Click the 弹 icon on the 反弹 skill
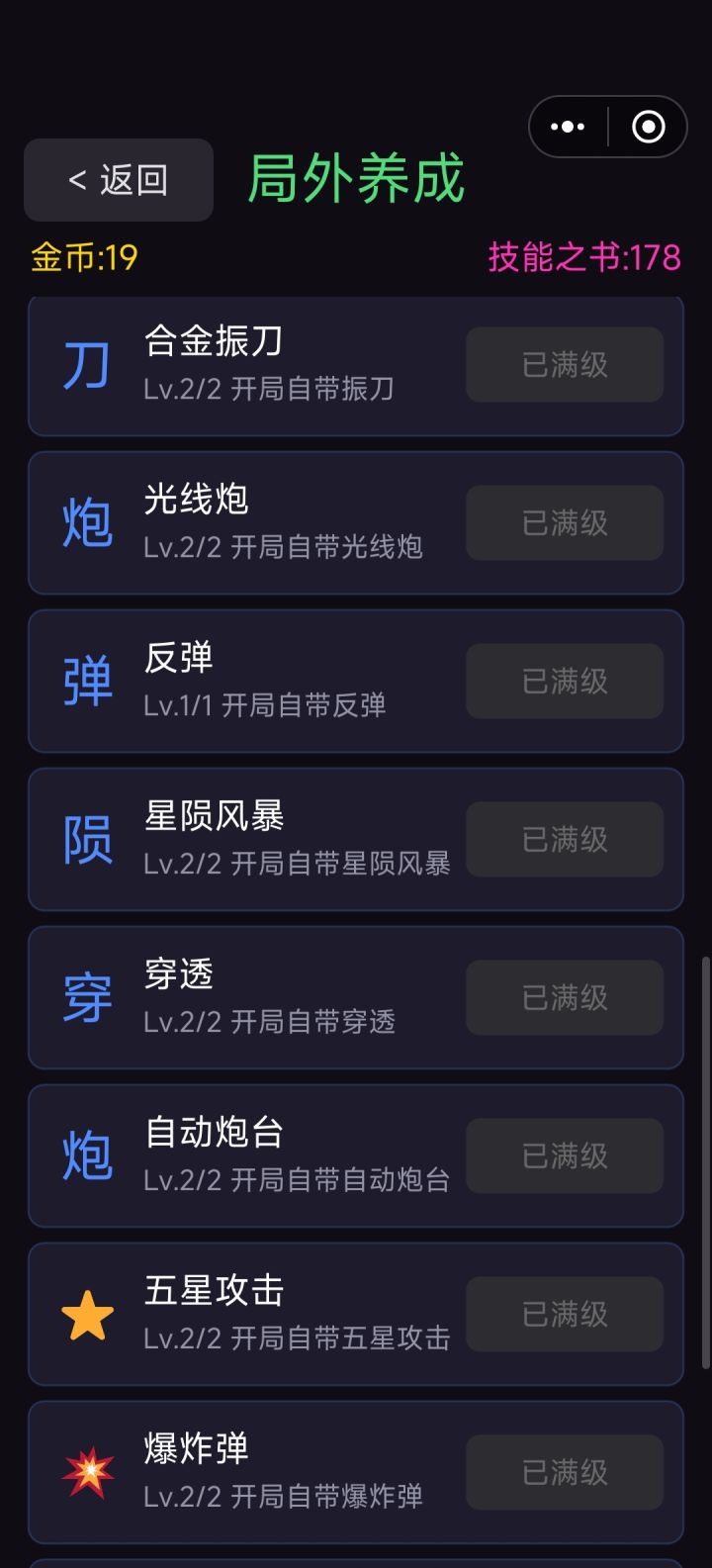 (89, 681)
